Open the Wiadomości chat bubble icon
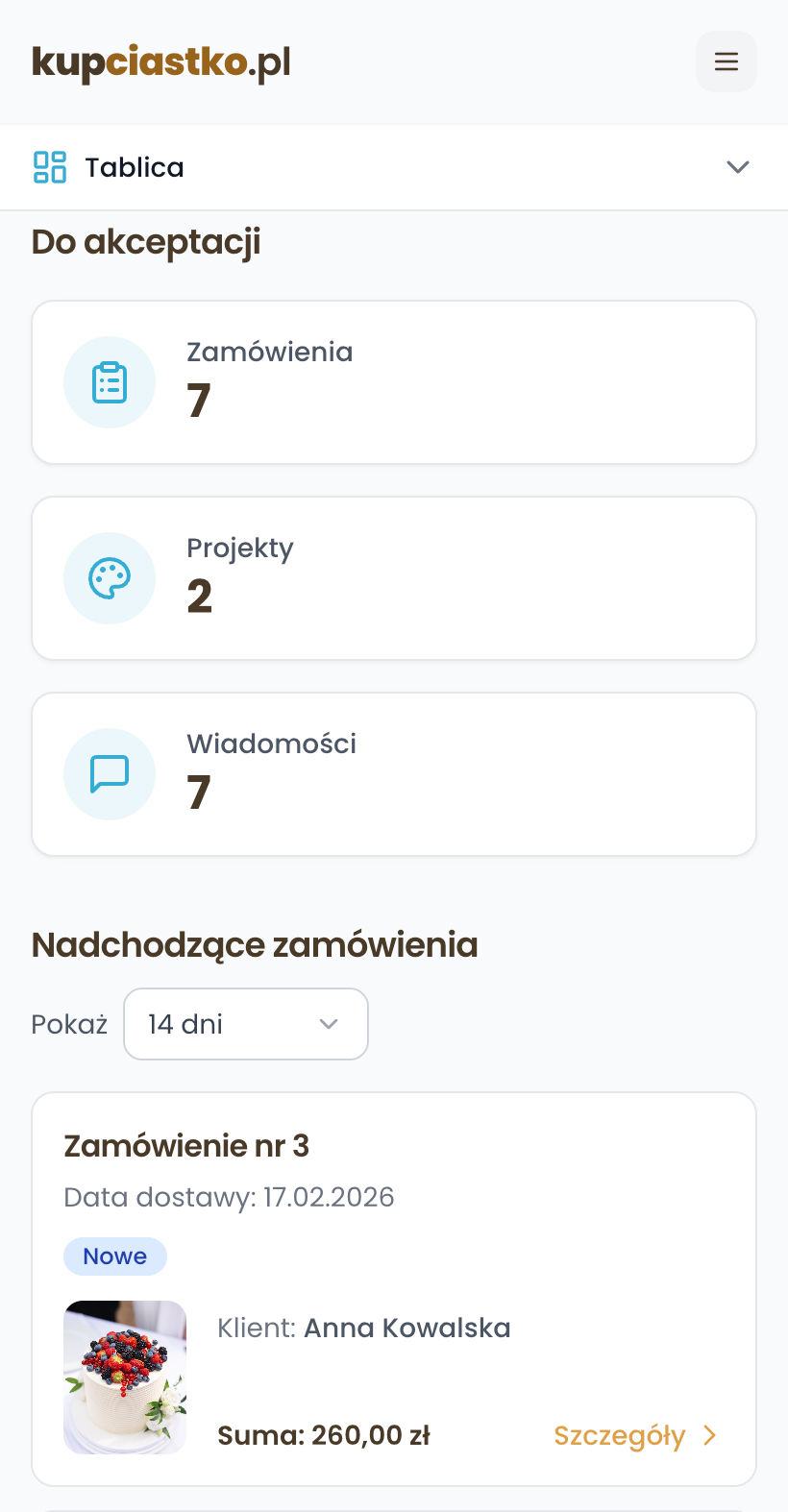This screenshot has width=788, height=1512. click(110, 773)
